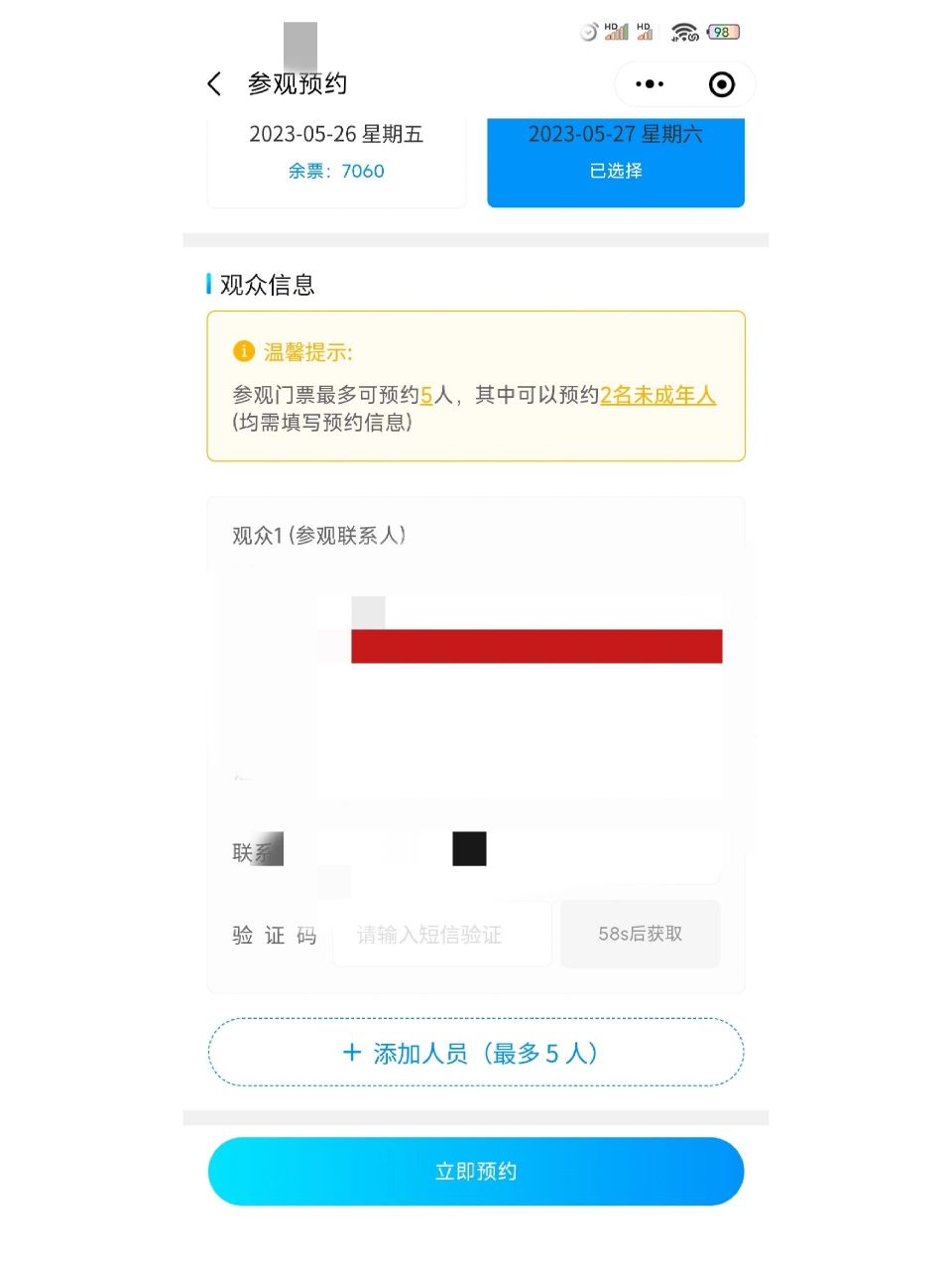Click the info icon beside 温馨提示

pos(242,351)
